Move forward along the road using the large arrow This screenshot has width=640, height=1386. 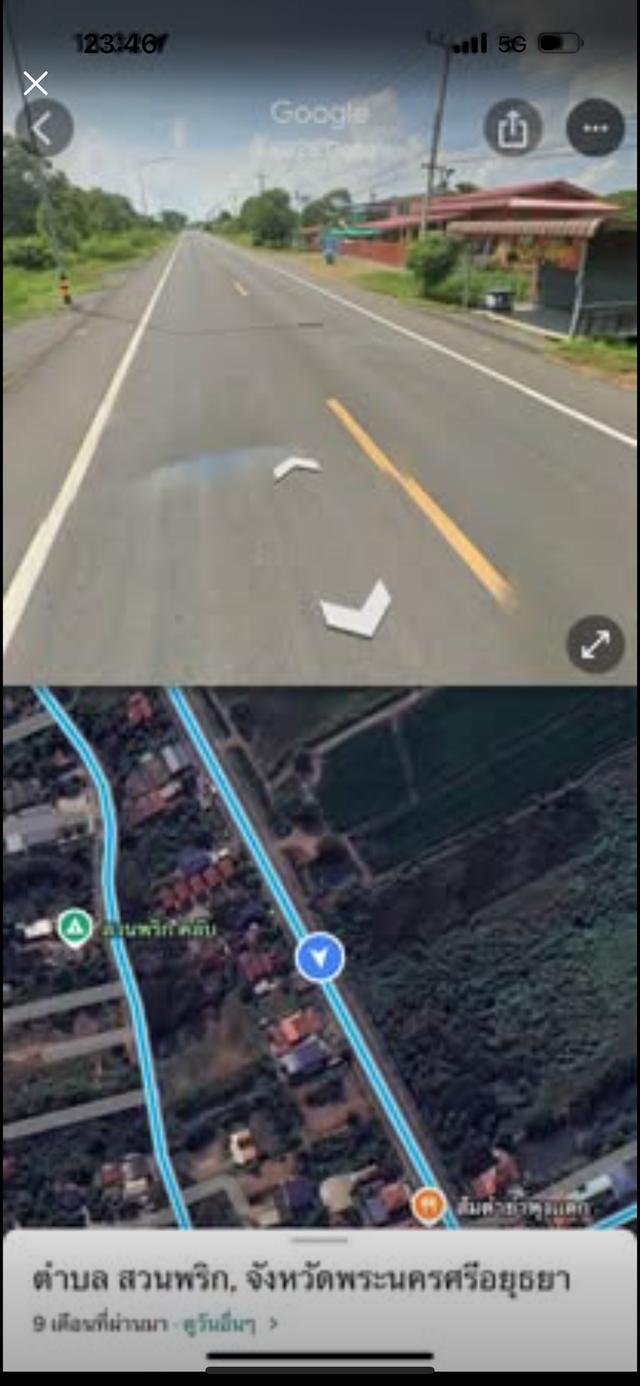357,609
